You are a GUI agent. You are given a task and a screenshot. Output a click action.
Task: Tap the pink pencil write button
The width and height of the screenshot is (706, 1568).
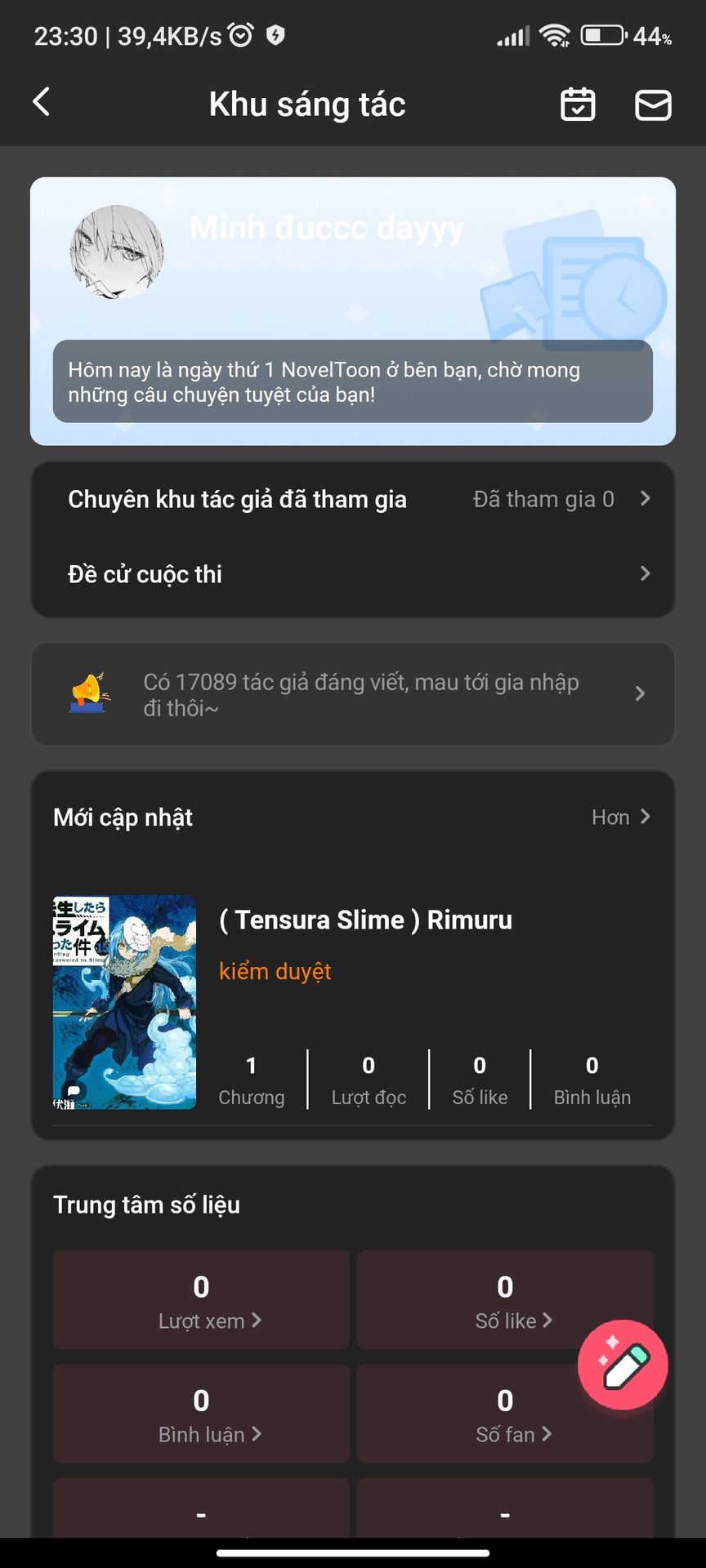click(x=623, y=1365)
